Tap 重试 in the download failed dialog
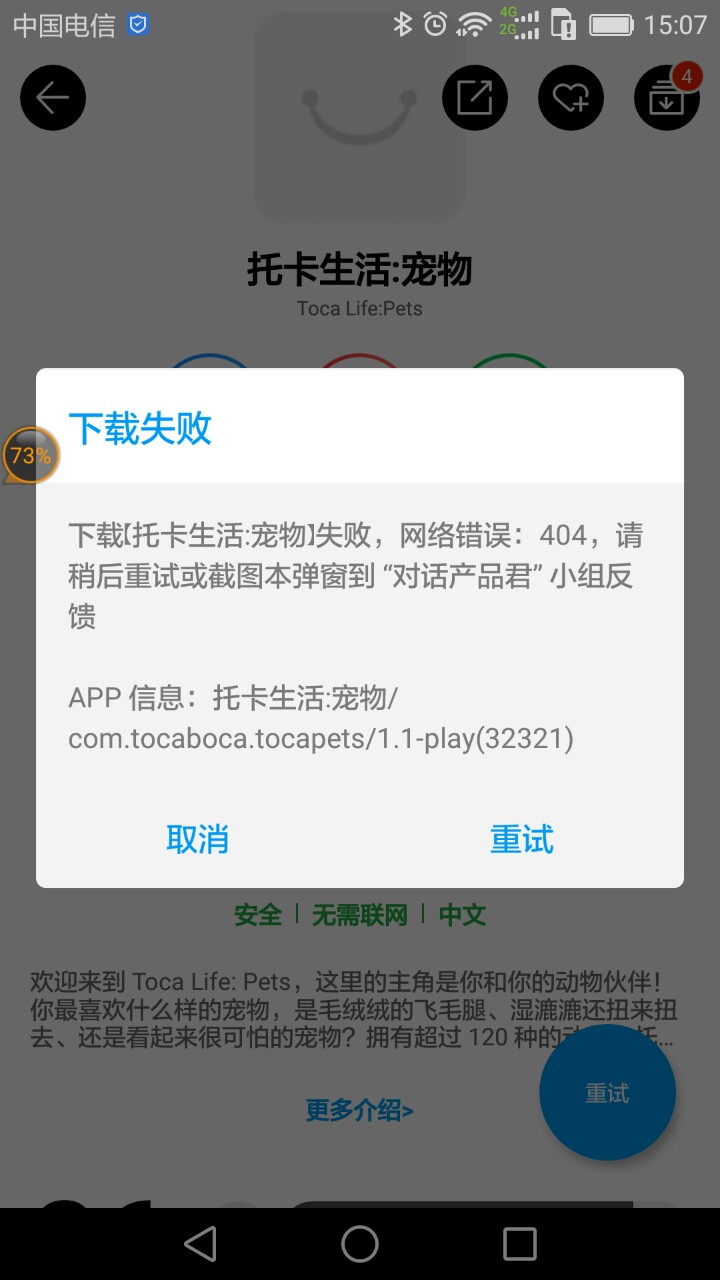 pyautogui.click(x=521, y=839)
